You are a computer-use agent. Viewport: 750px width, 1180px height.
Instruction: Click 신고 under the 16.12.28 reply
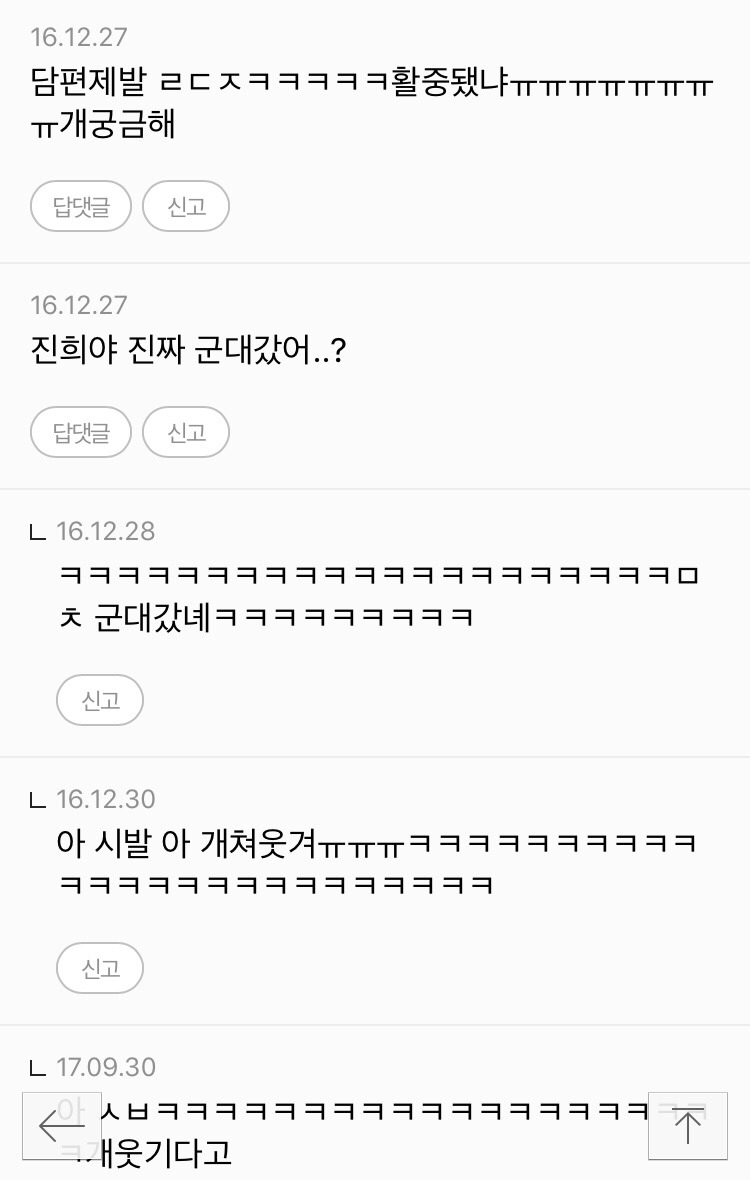click(99, 700)
